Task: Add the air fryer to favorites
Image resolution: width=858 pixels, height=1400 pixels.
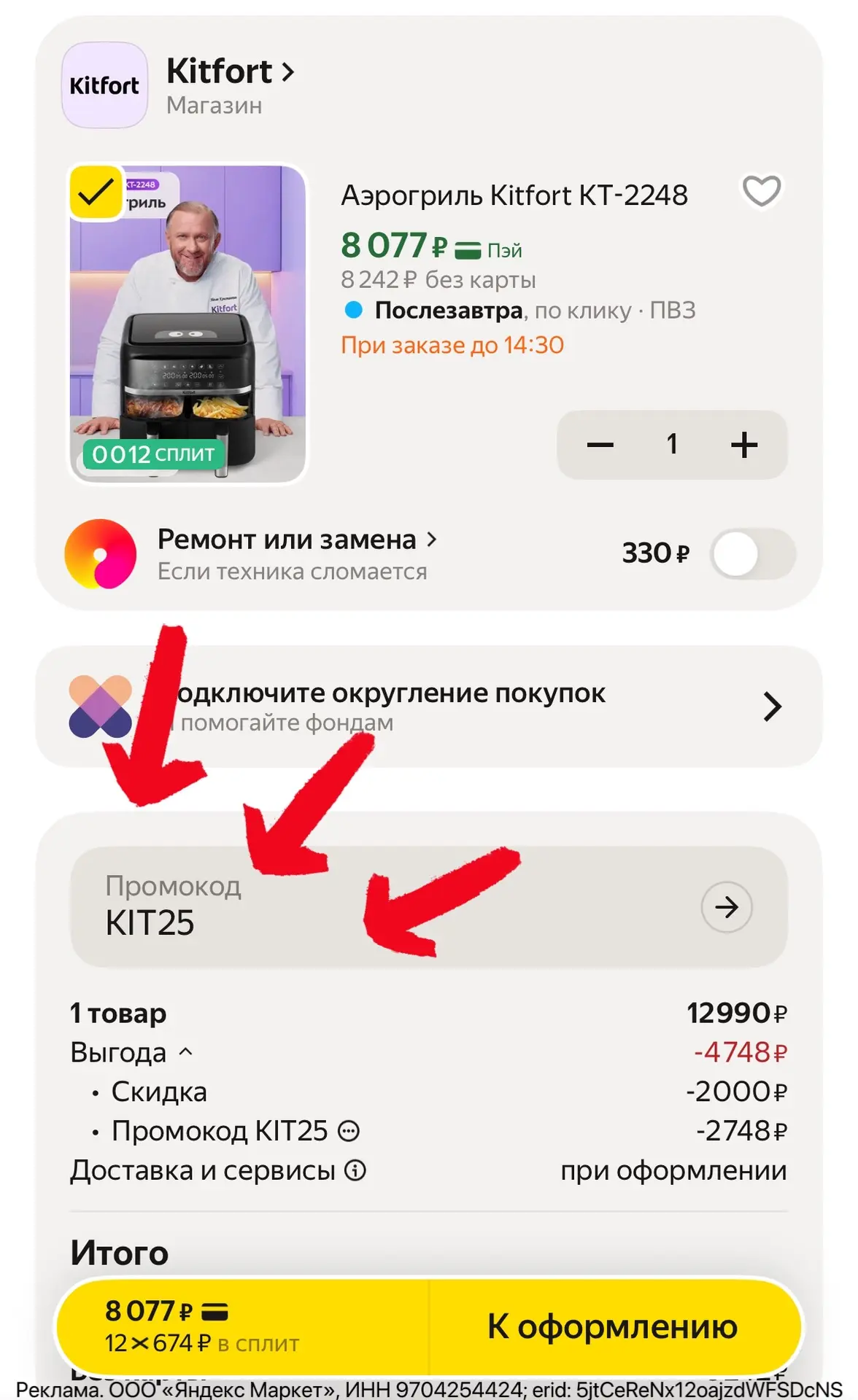Action: [x=762, y=191]
